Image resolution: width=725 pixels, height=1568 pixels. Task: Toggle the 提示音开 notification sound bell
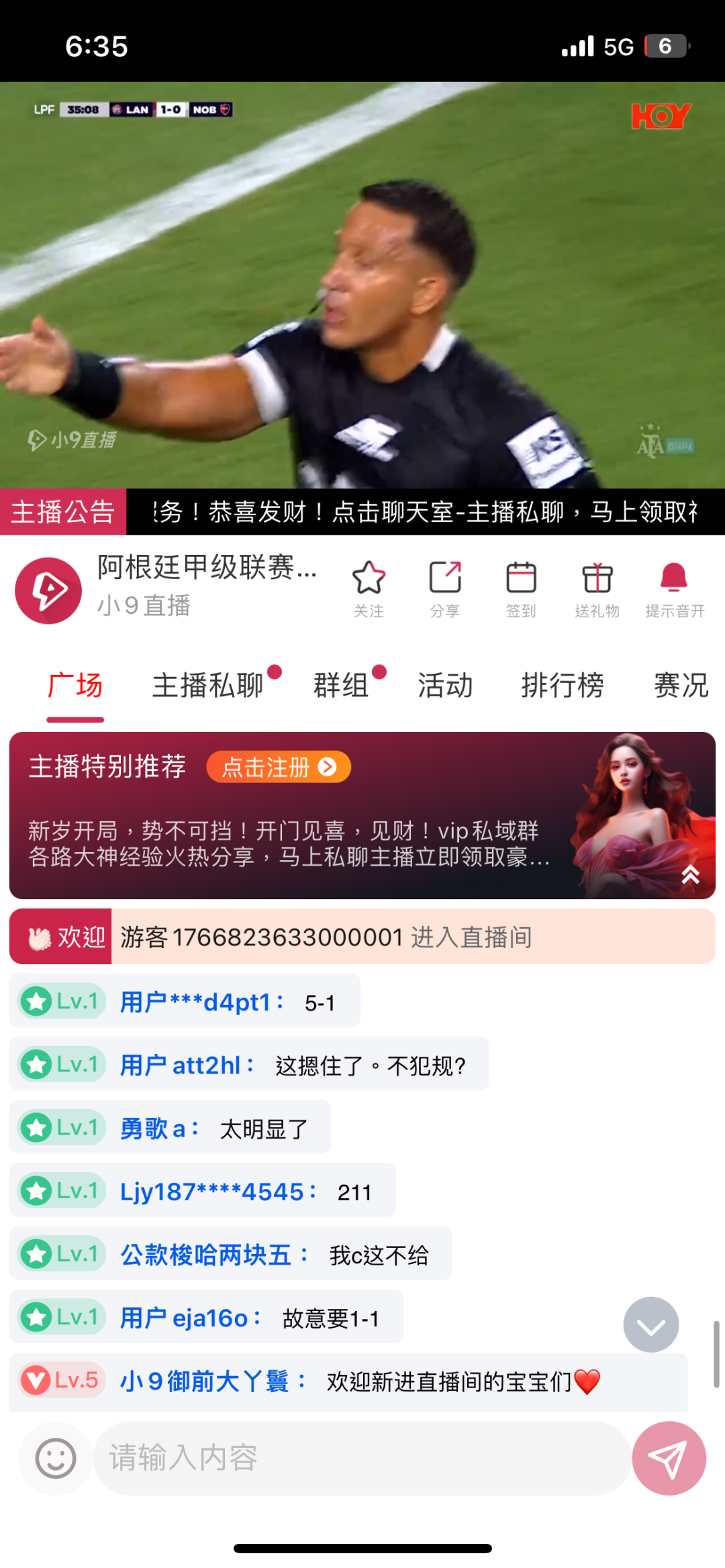click(674, 588)
